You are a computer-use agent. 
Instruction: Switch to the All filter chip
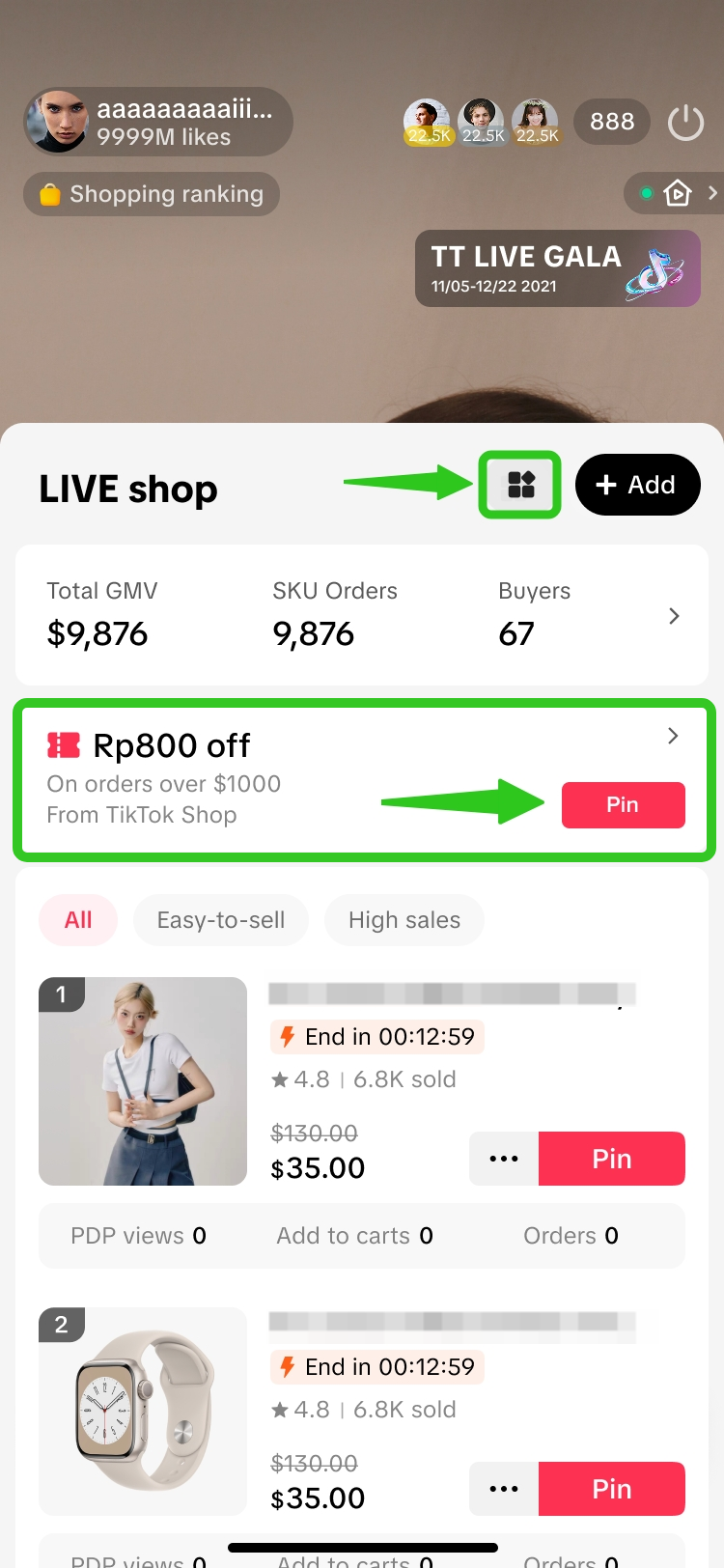tap(78, 920)
